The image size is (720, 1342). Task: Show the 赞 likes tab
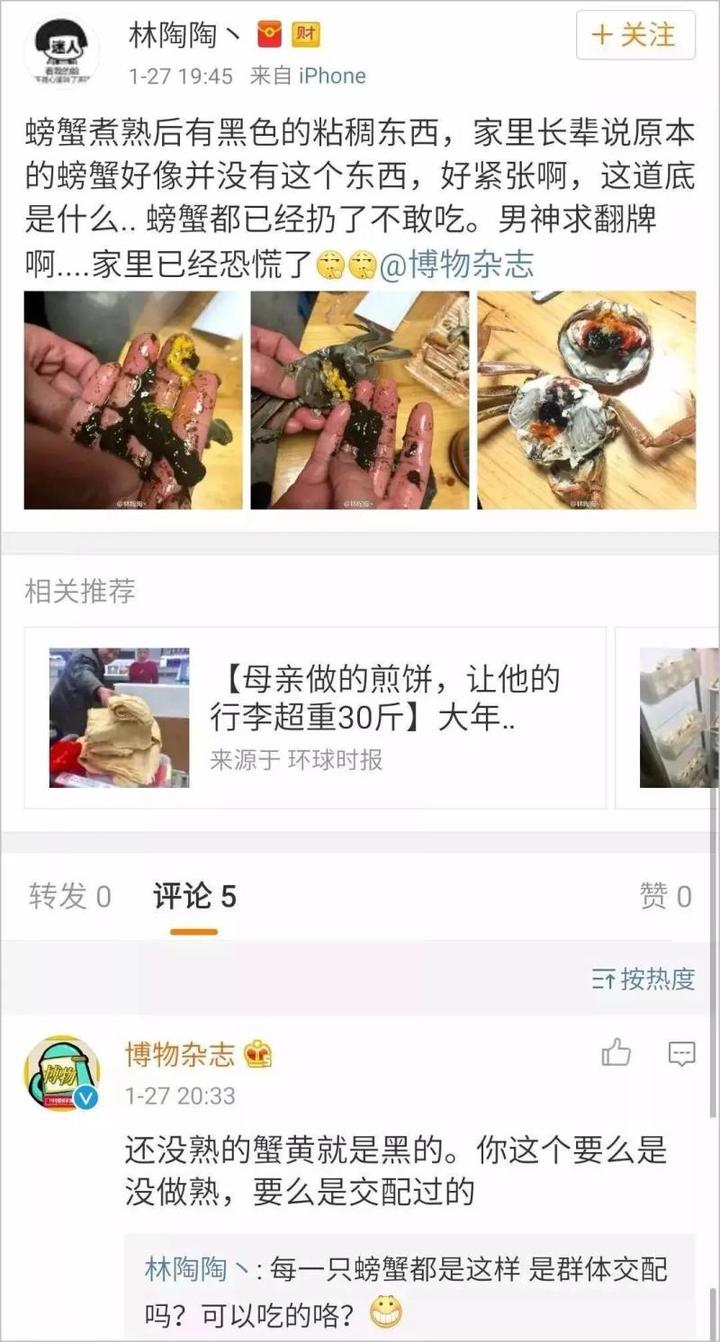coord(665,897)
